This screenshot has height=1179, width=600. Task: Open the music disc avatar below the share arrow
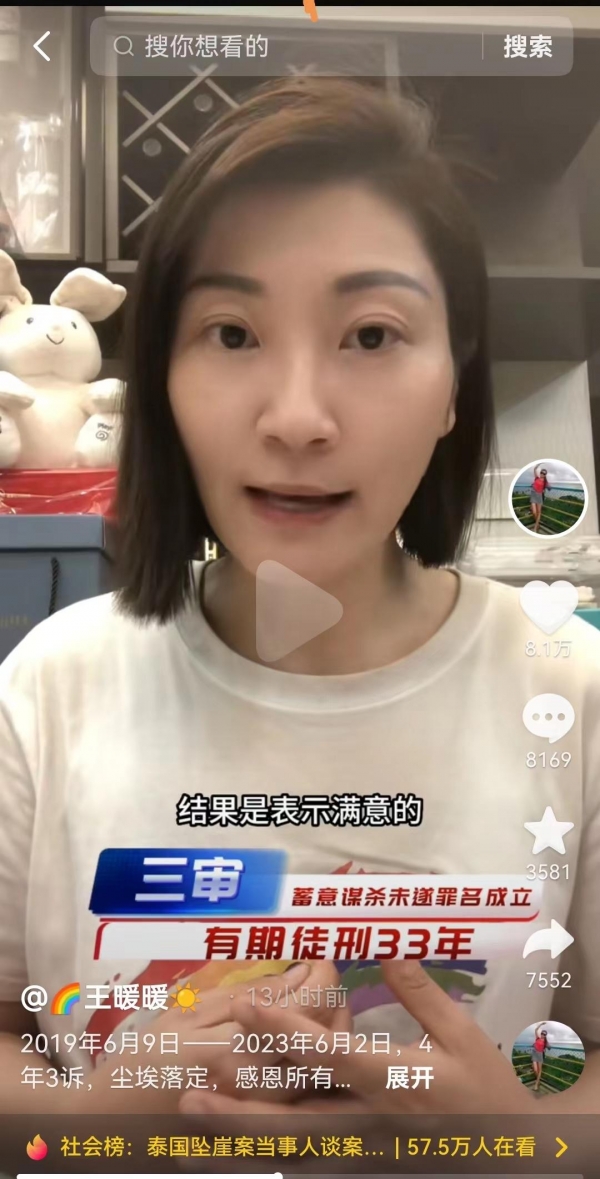click(x=548, y=1058)
